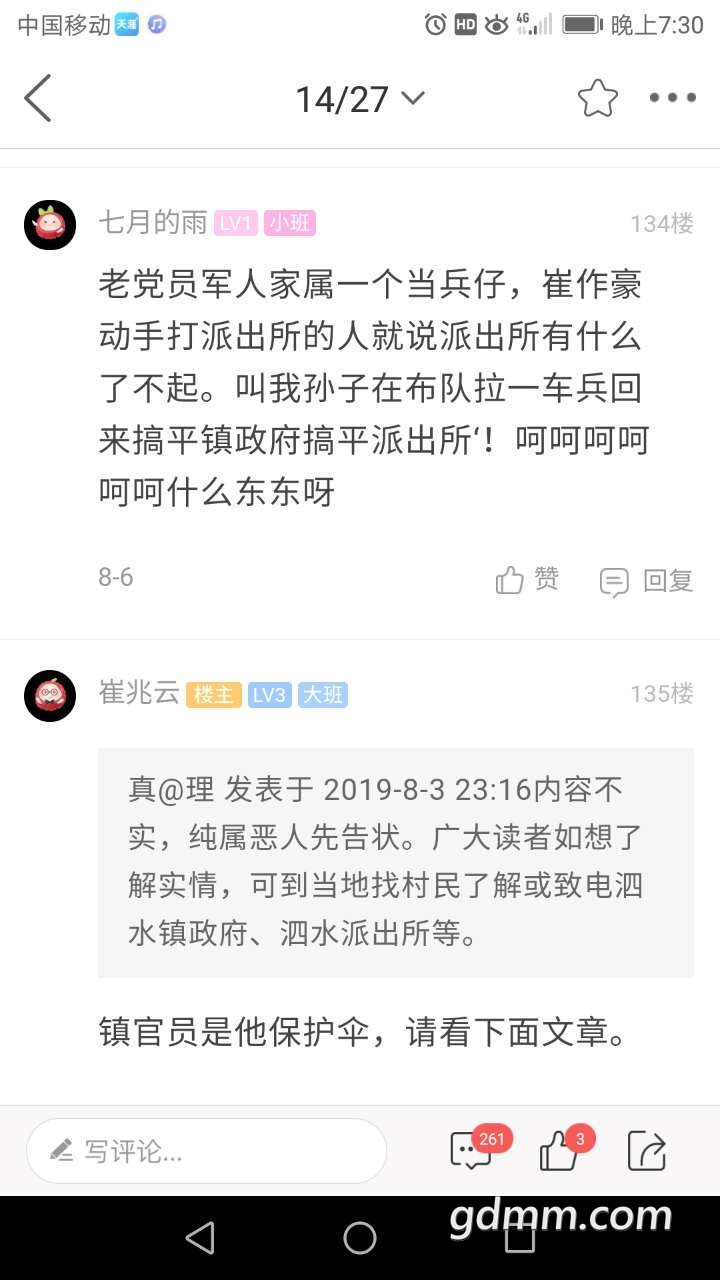Like the post with thumbs-up showing 3

[x=560, y=1151]
